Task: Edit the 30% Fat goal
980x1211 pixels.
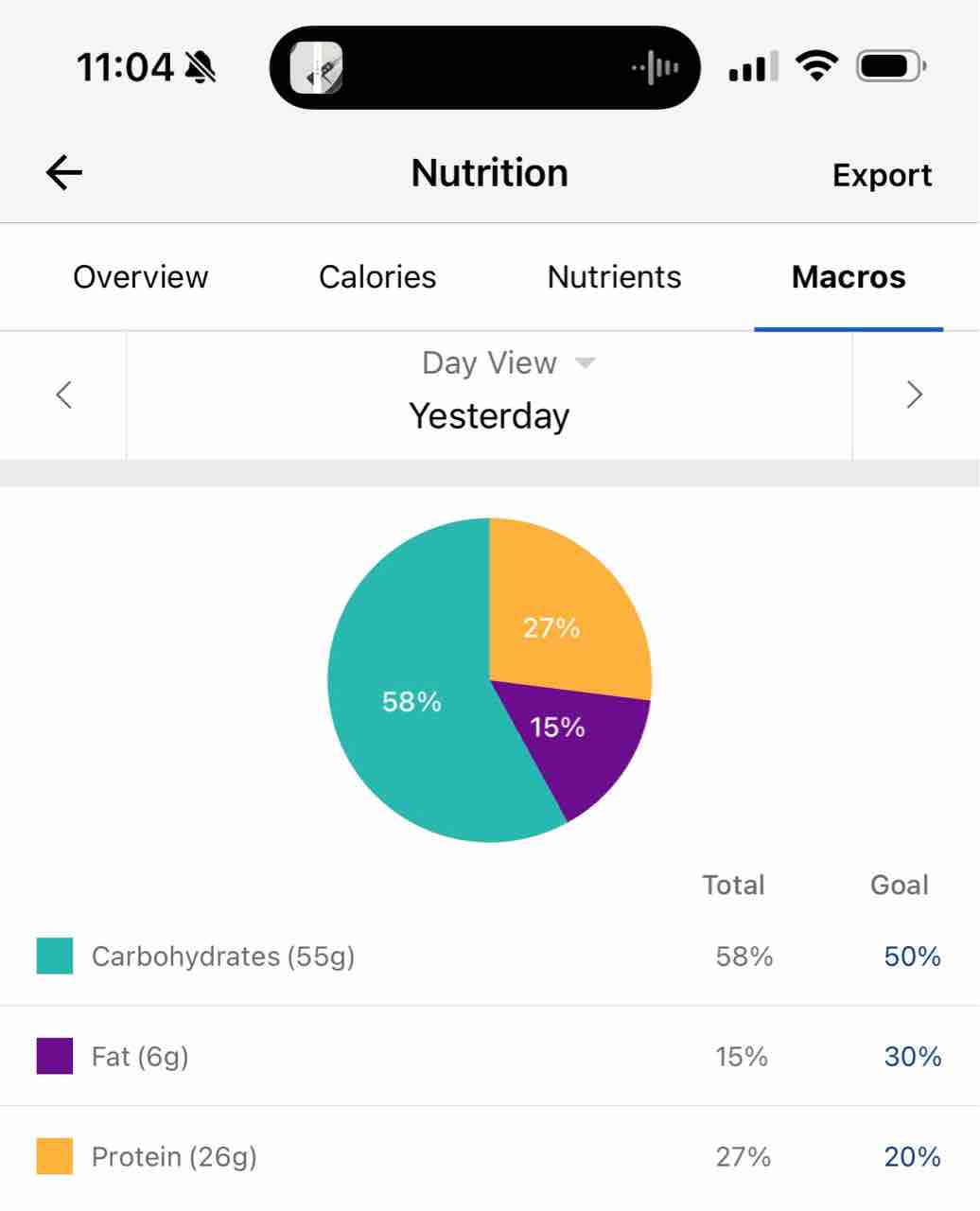Action: pyautogui.click(x=912, y=1057)
